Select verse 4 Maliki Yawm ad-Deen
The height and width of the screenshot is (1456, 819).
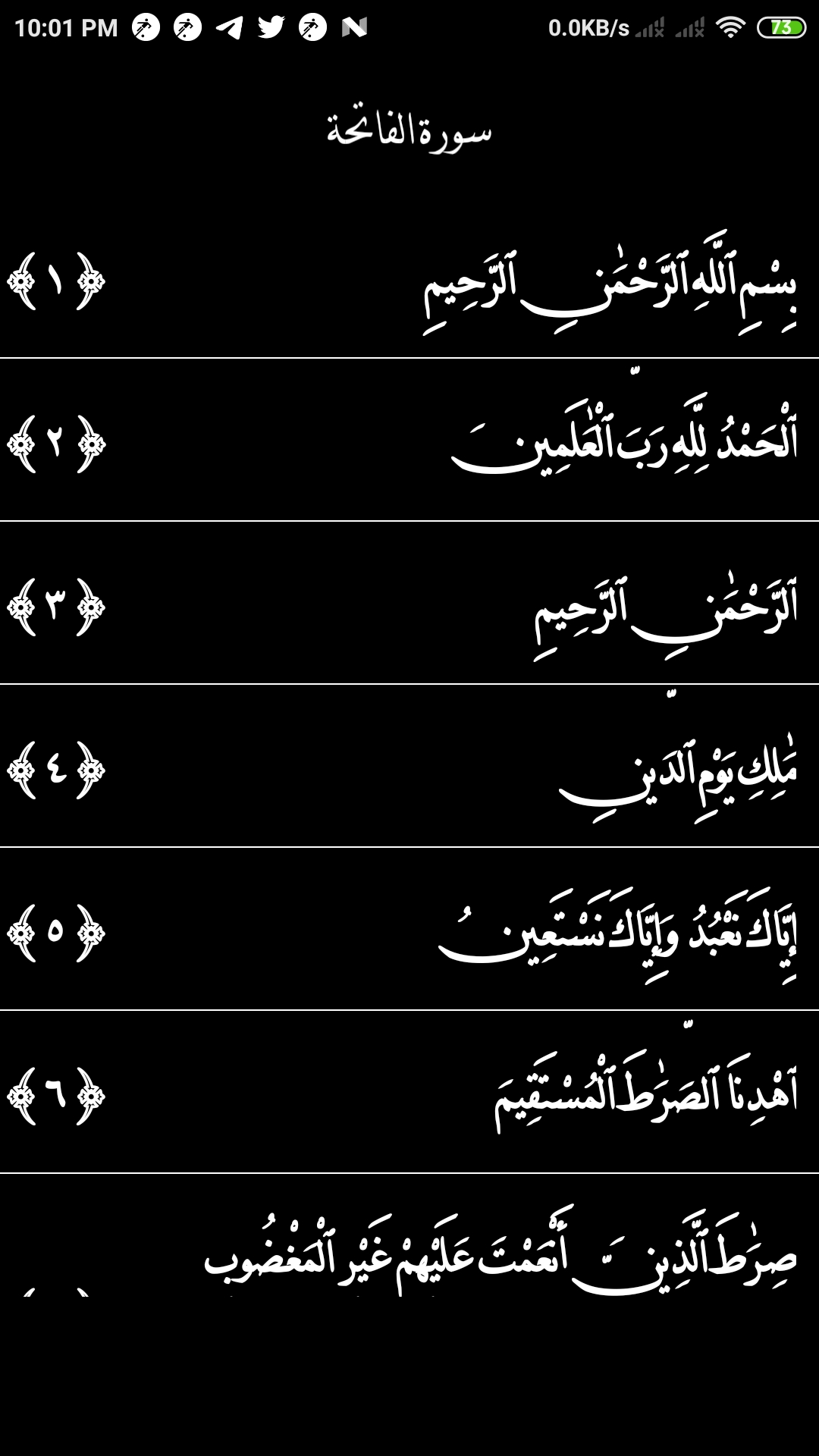pyautogui.click(x=409, y=770)
